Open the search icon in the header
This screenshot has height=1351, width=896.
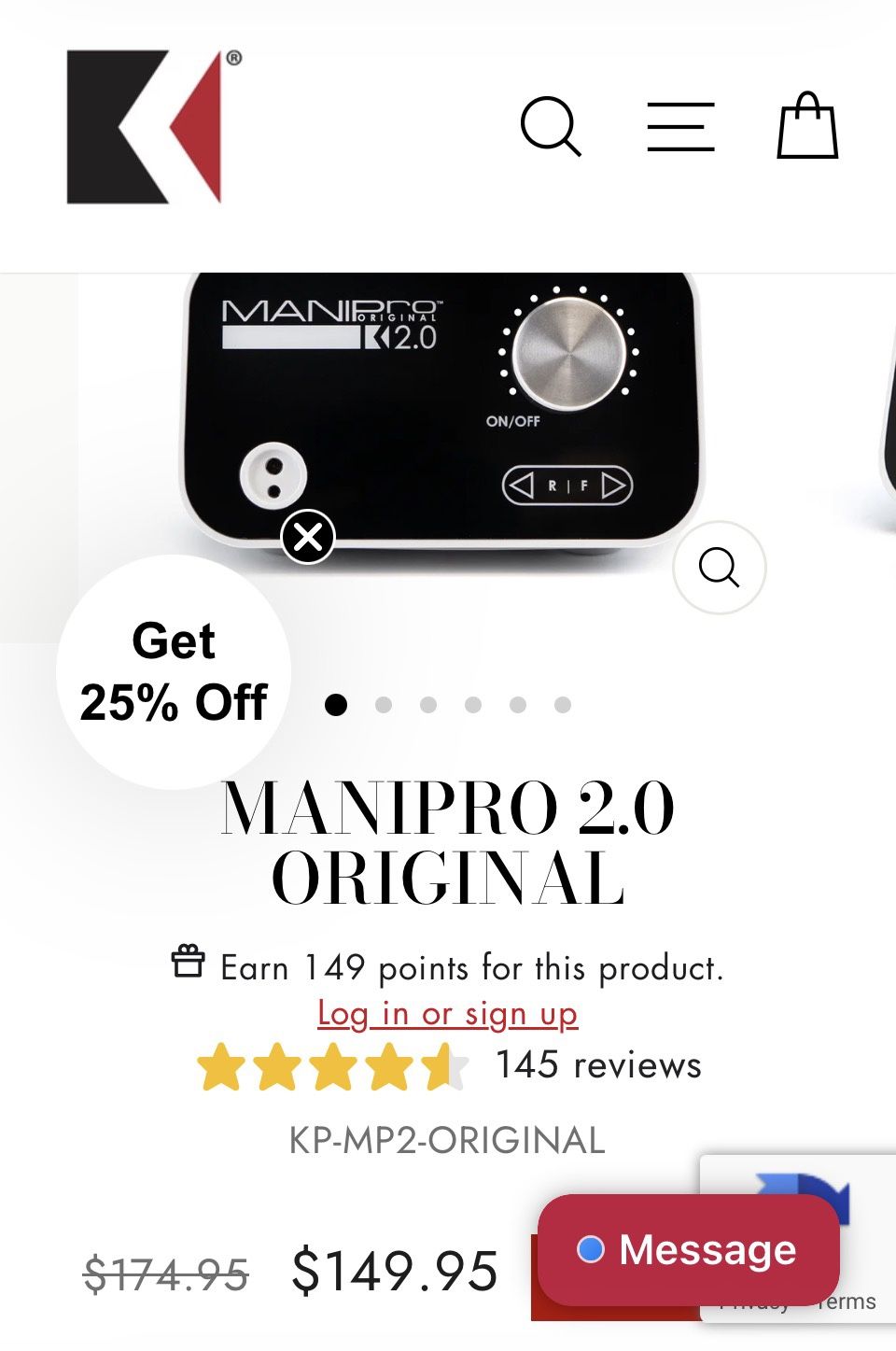click(551, 126)
